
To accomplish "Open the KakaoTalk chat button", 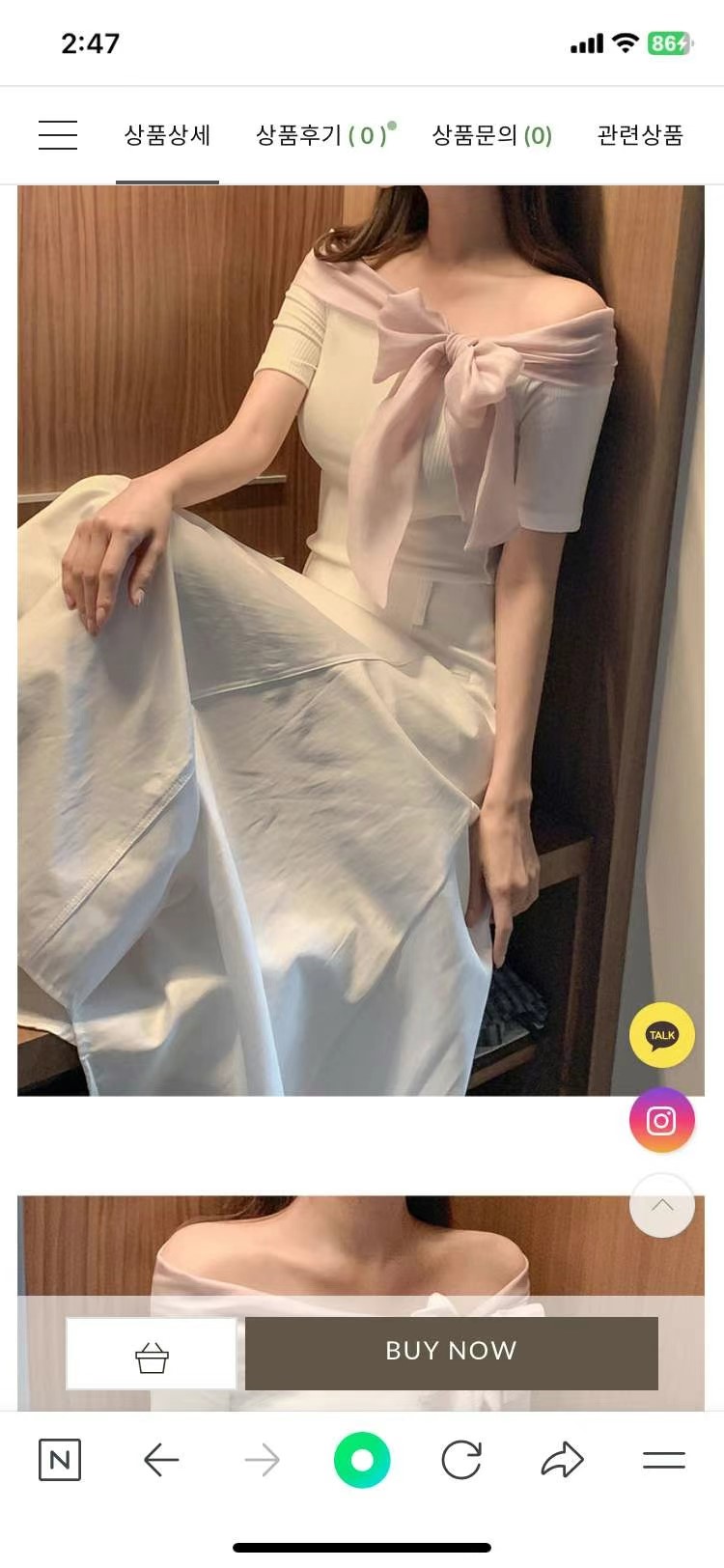I will [662, 1035].
